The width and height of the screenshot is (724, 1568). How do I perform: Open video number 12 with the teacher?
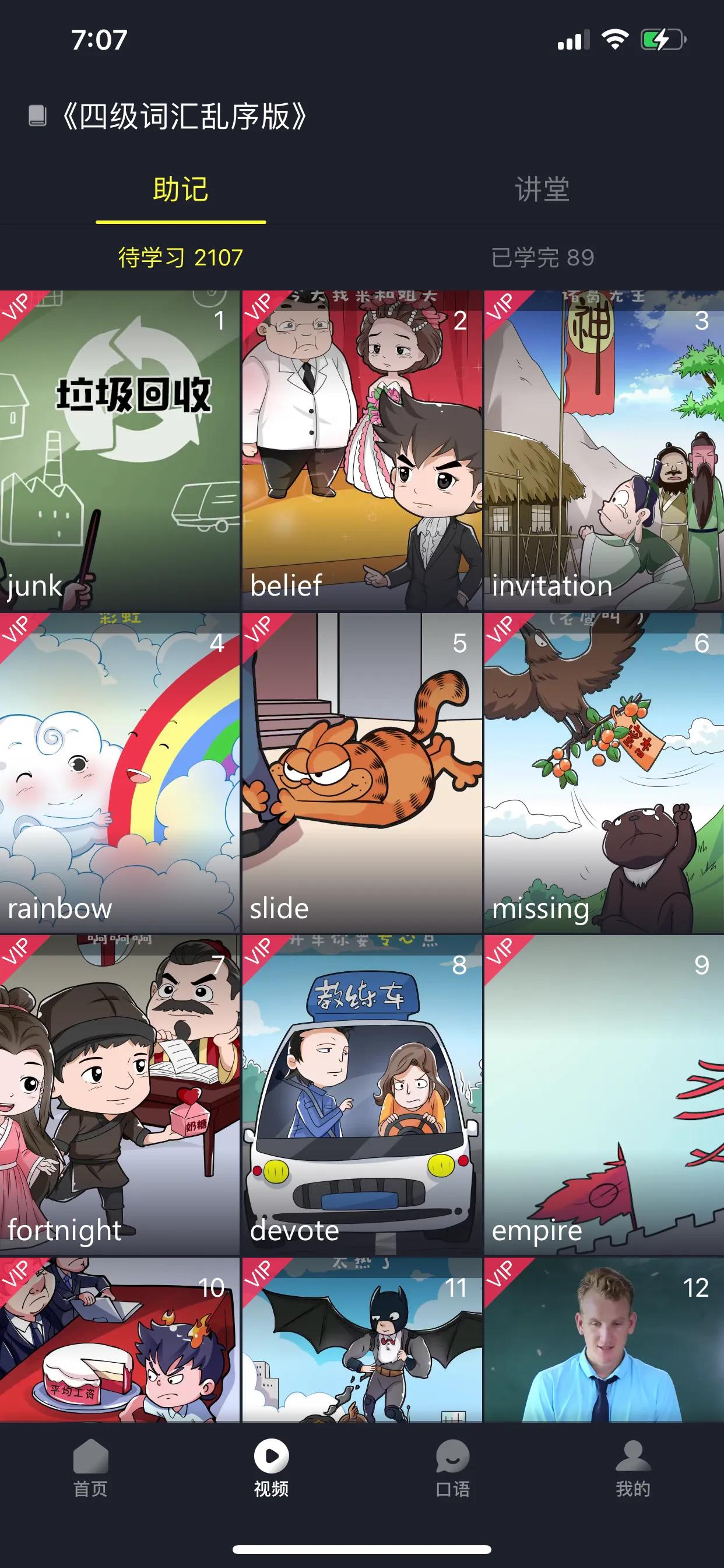[603, 1339]
